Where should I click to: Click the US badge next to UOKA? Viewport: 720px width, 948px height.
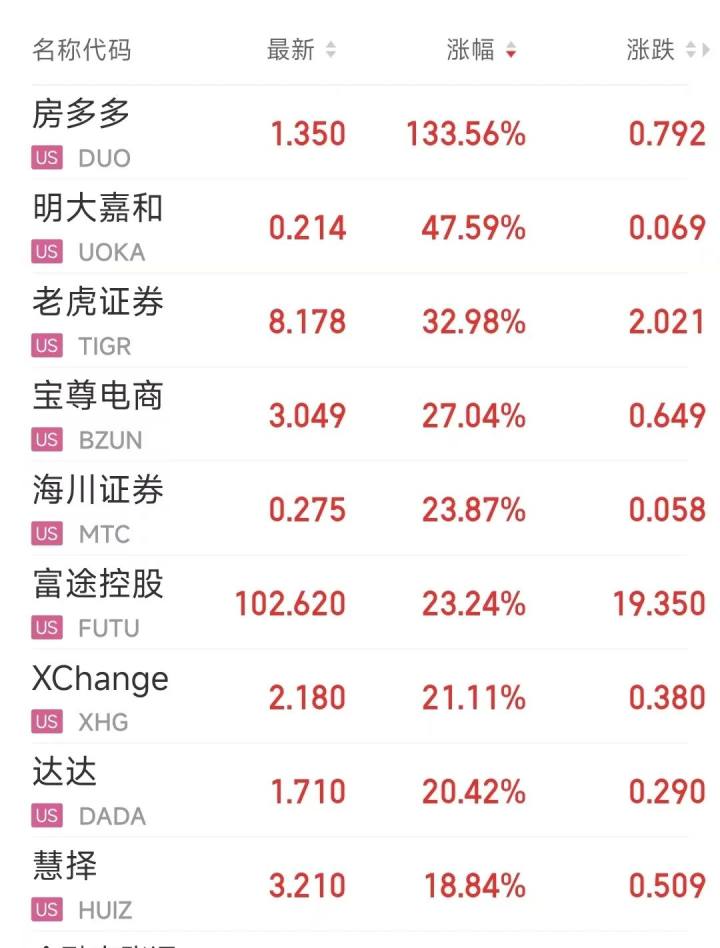[x=45, y=252]
